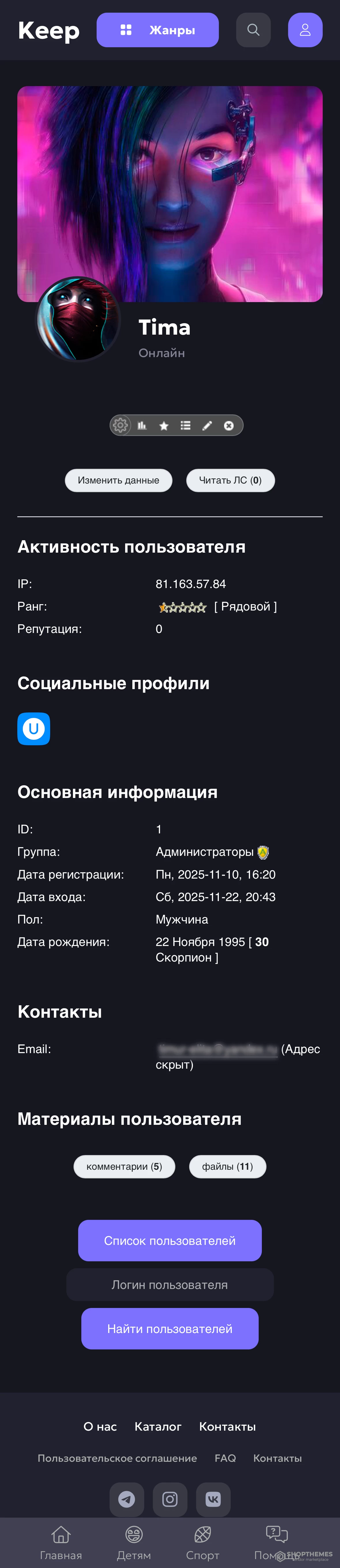Open the Telegram social icon
The height and width of the screenshot is (1568, 340).
127,1499
